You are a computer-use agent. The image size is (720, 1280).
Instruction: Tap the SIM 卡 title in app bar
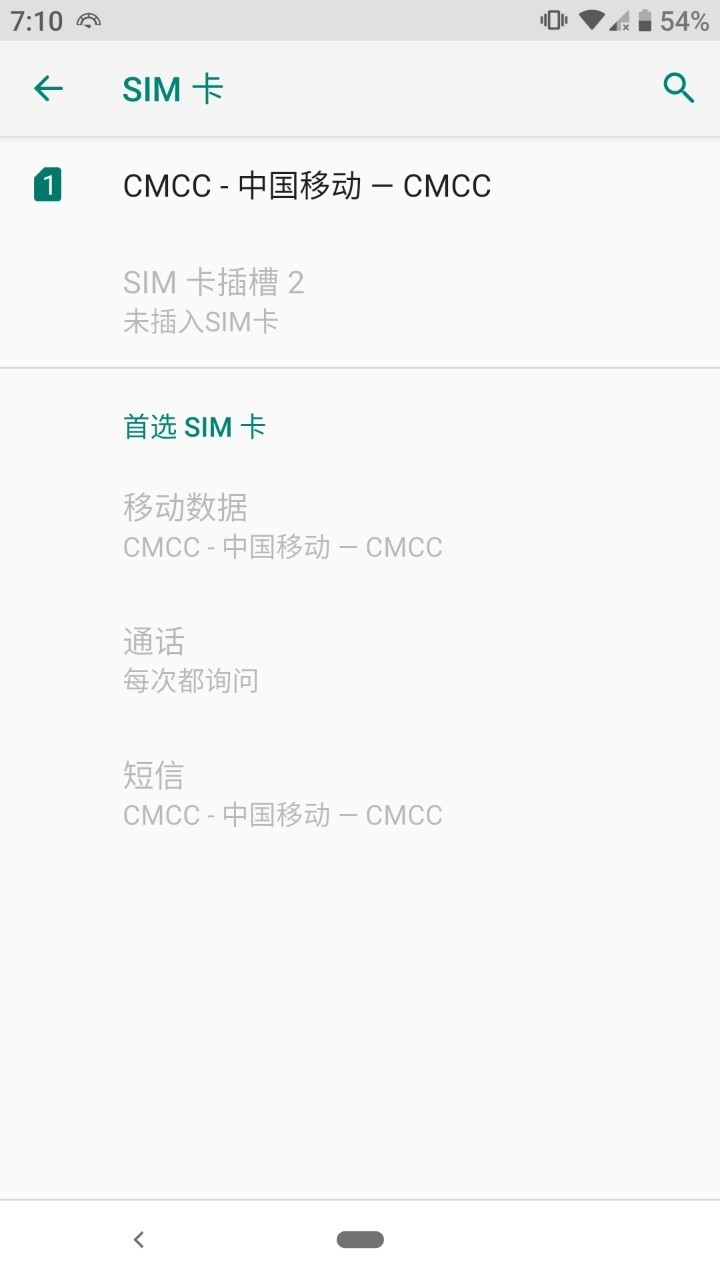172,88
